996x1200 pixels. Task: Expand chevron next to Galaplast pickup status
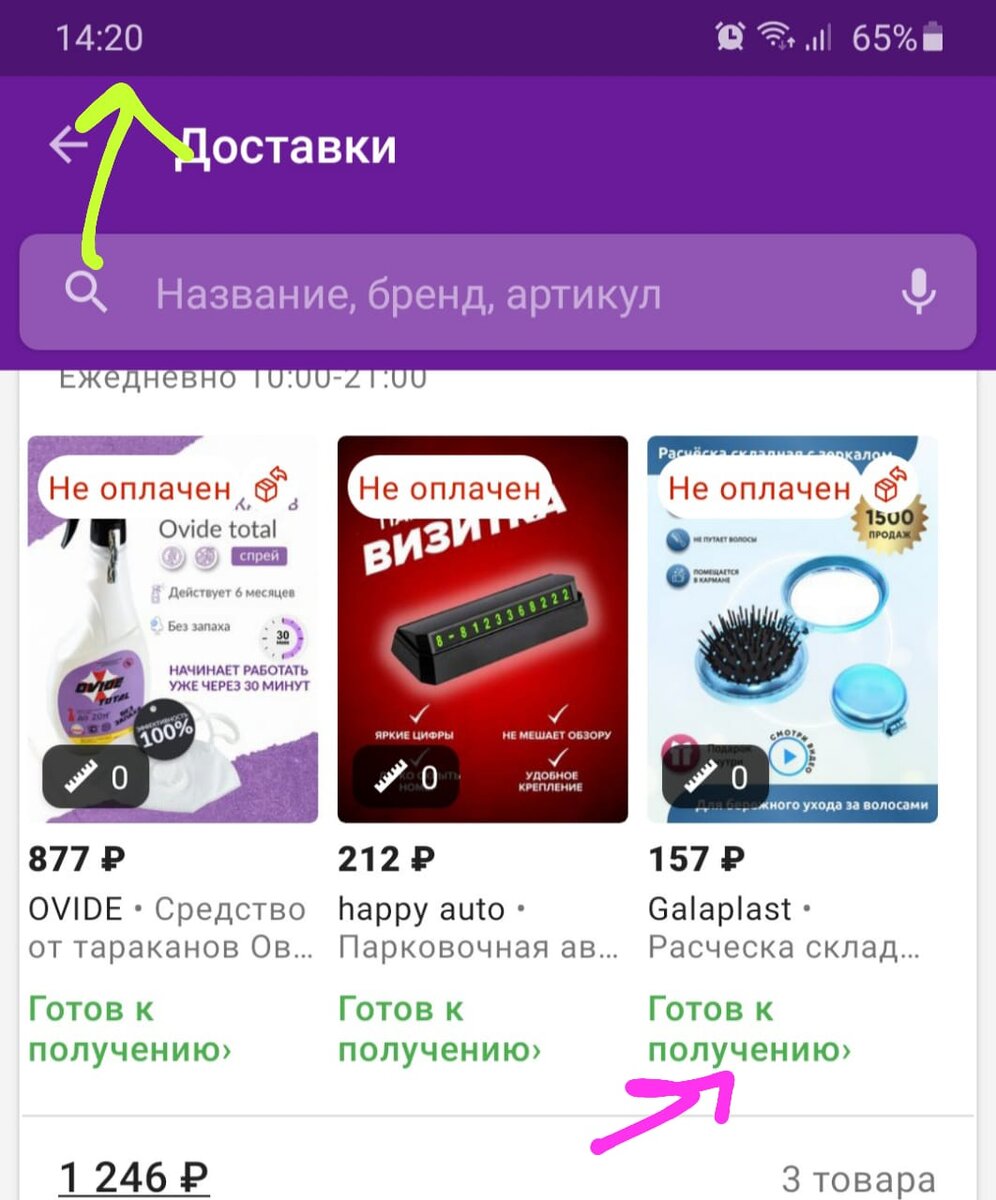[848, 1050]
